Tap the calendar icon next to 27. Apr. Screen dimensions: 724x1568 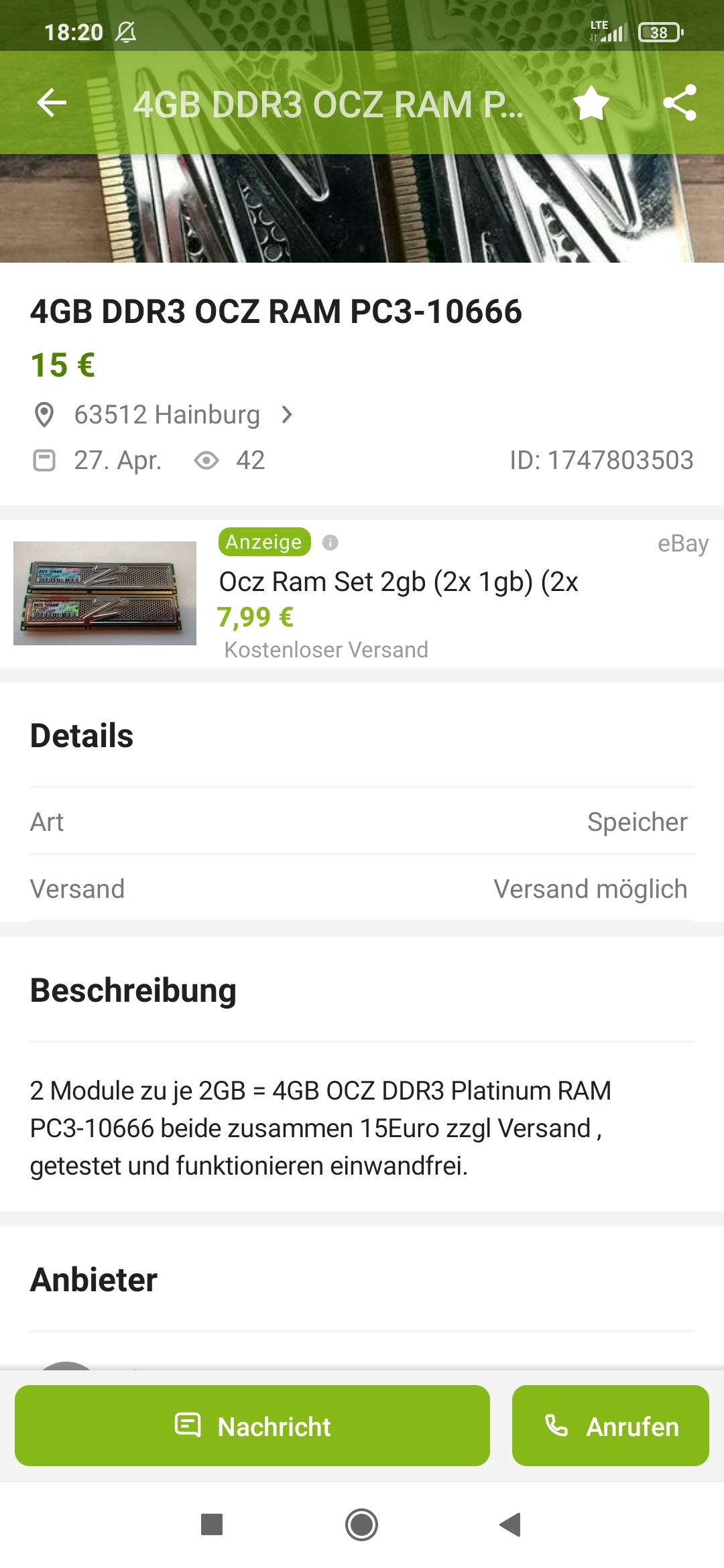(44, 460)
